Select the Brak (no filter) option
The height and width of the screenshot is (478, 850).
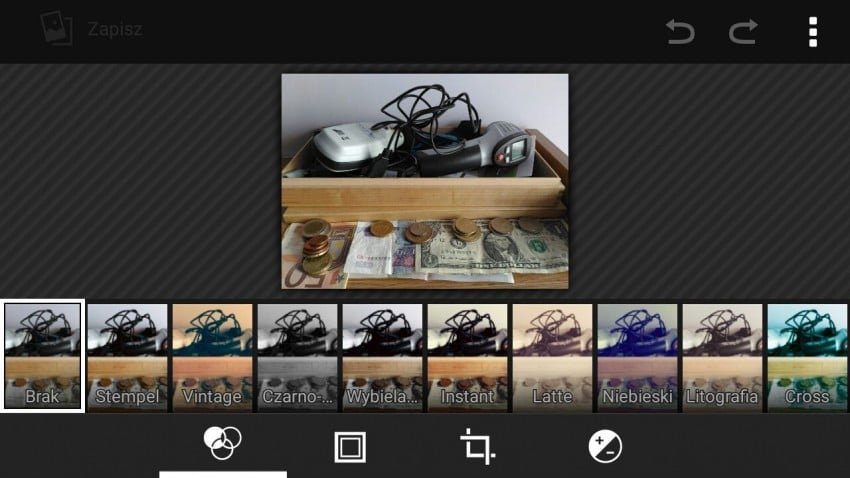[x=42, y=355]
